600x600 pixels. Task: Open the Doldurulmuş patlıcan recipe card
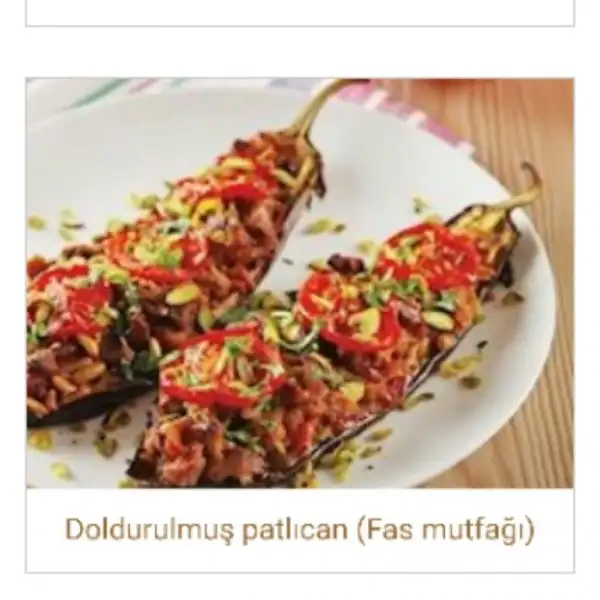coord(300,300)
